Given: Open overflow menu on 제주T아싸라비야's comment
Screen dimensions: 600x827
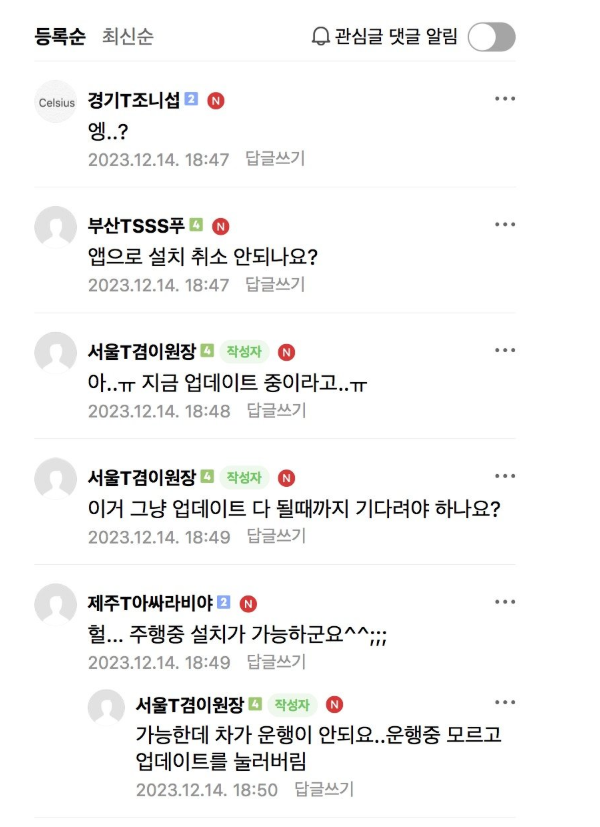Looking at the screenshot, I should [505, 602].
